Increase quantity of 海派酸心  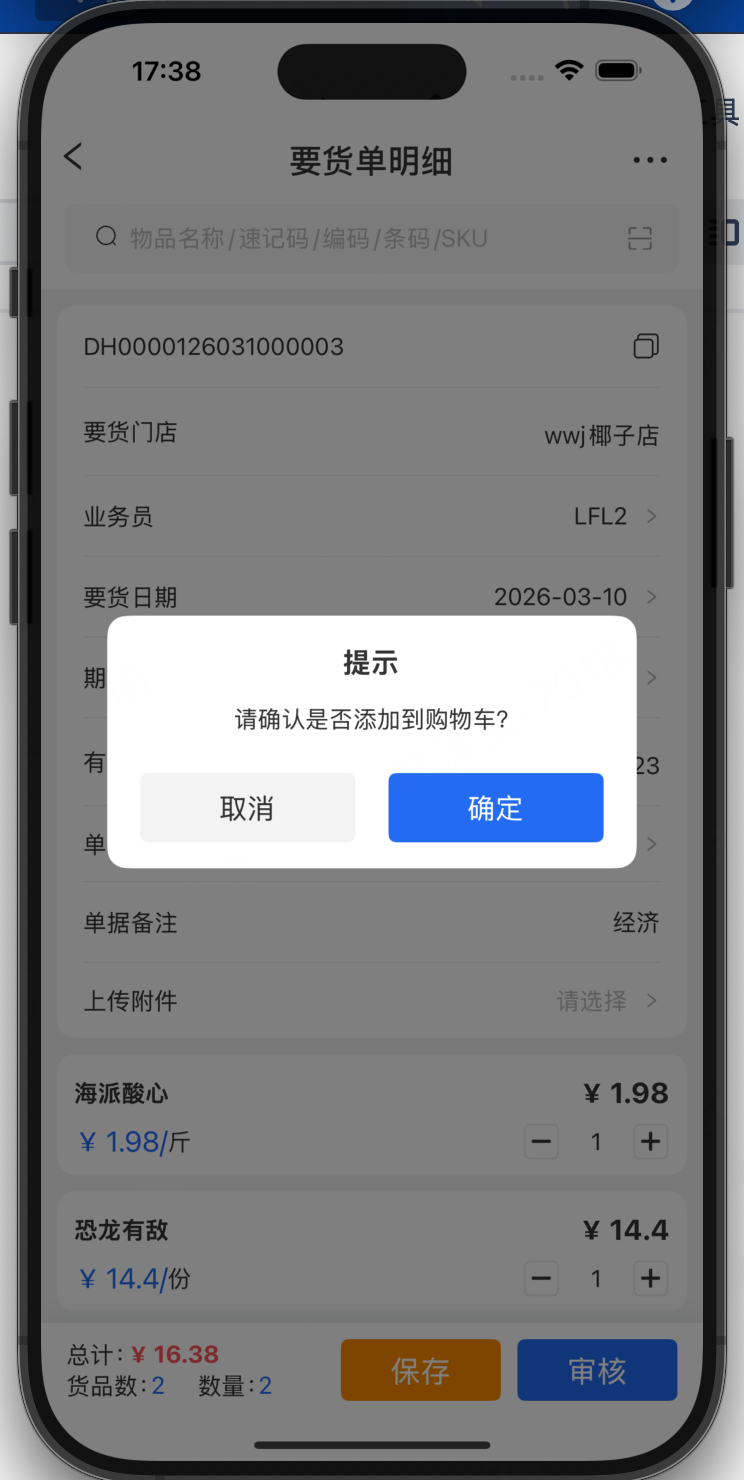(651, 1141)
